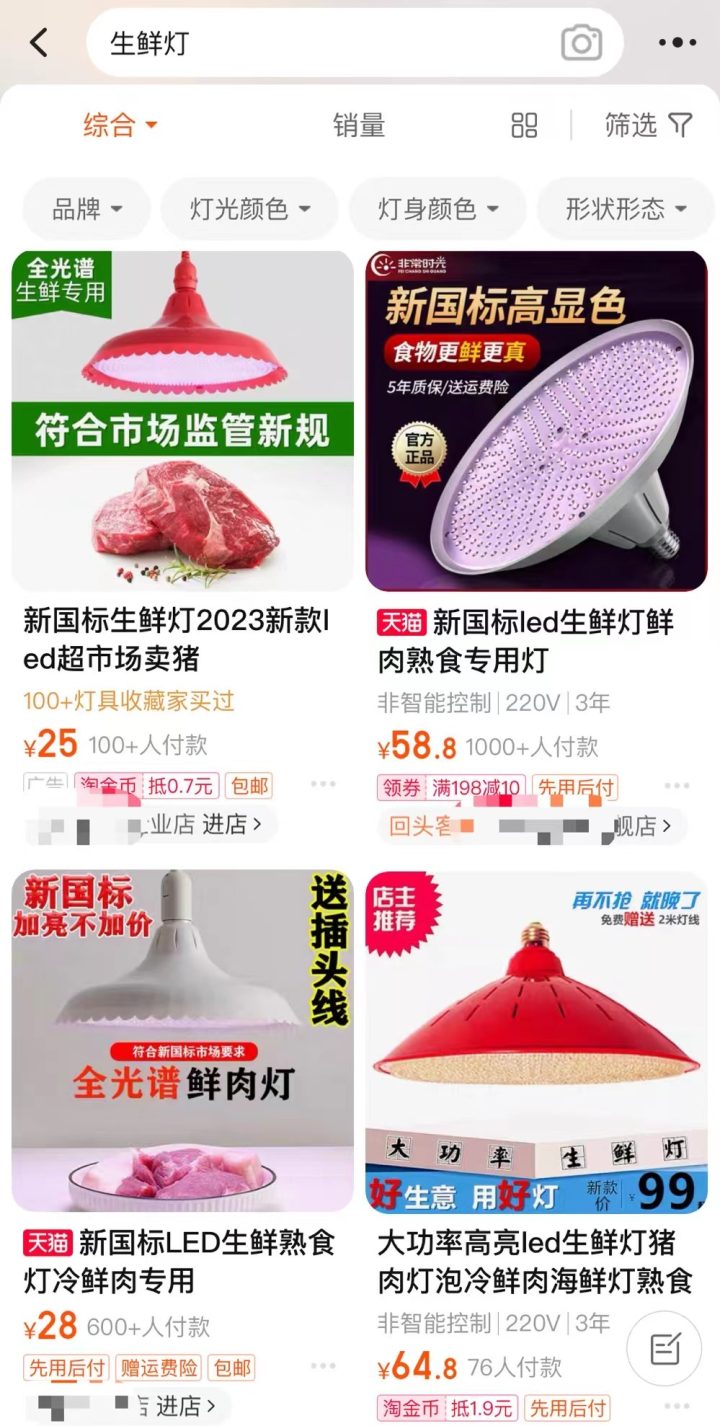The width and height of the screenshot is (720, 1426).
Task: Go back using the arrow icon
Action: pos(39,43)
